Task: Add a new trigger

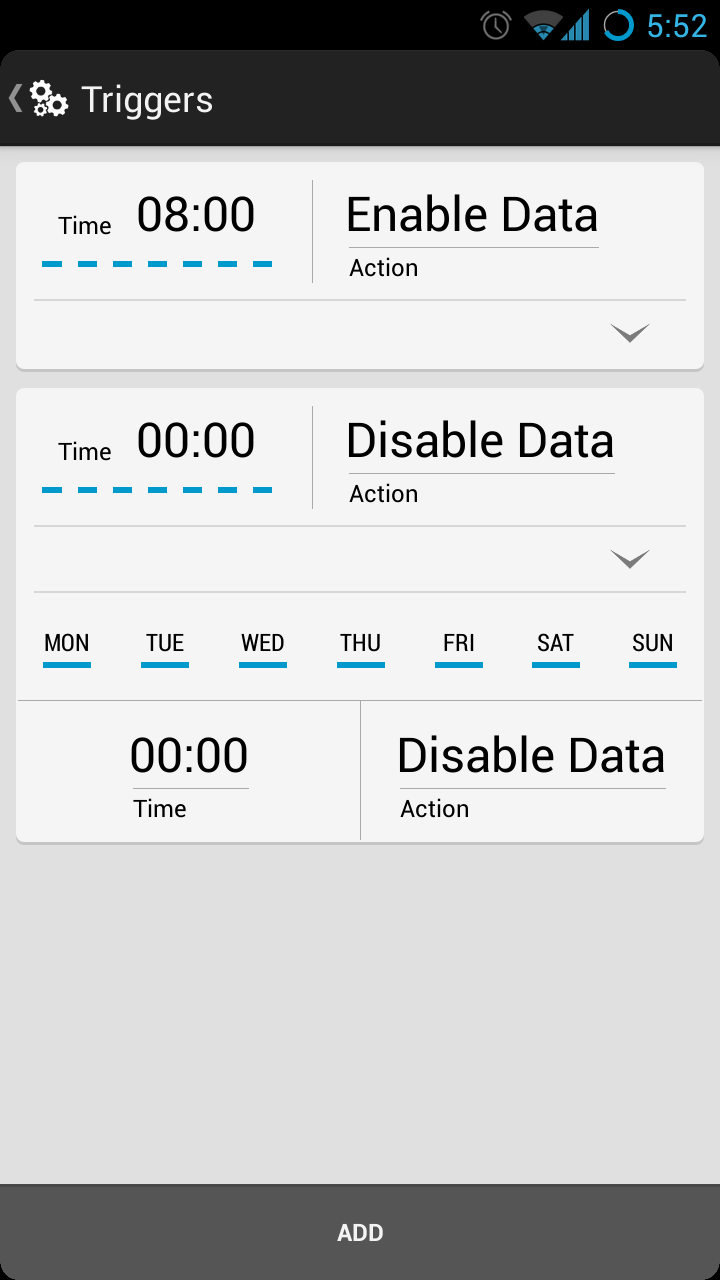Action: coord(360,1233)
